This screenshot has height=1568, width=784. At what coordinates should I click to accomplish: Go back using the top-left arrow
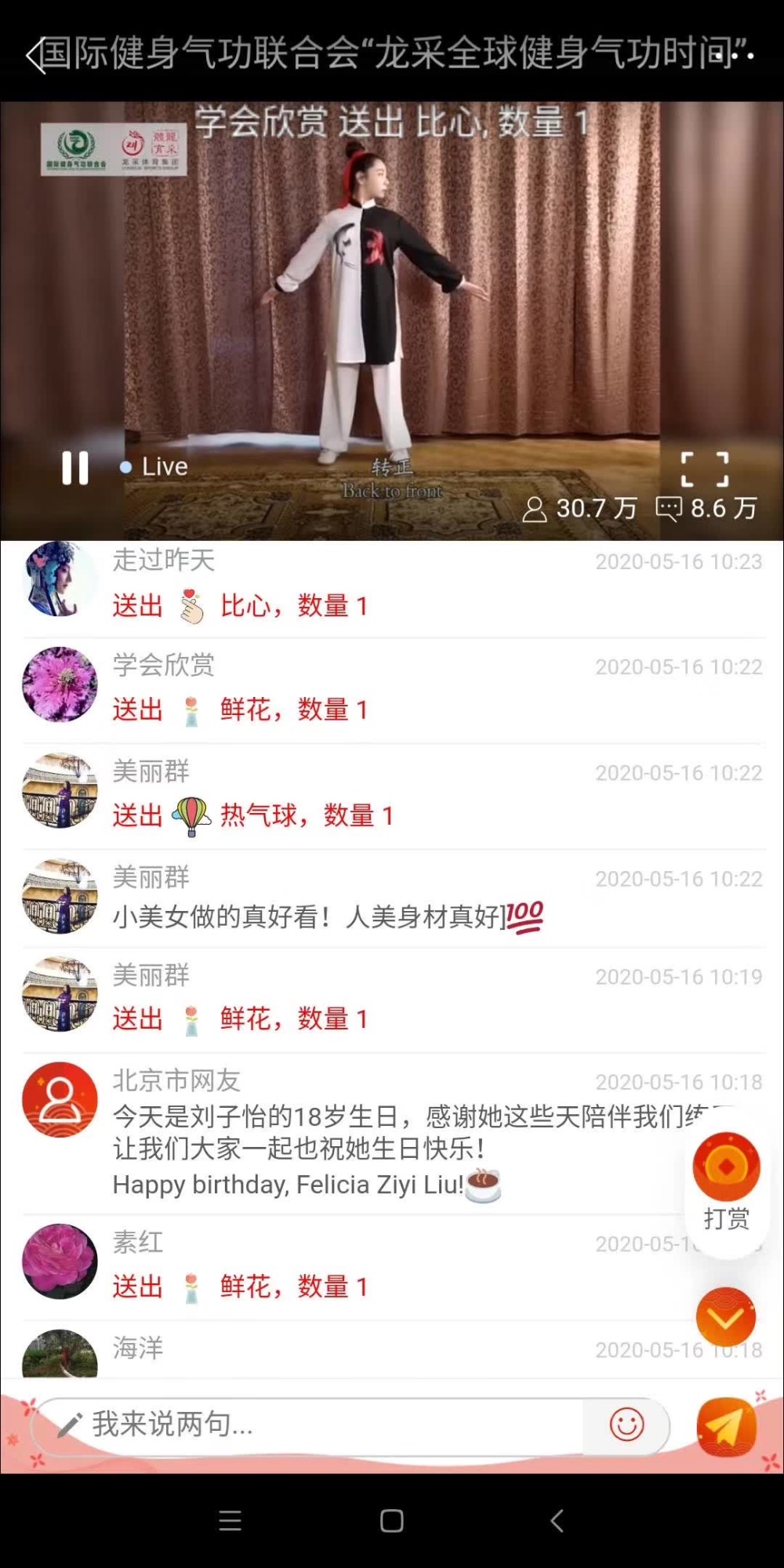[34, 56]
